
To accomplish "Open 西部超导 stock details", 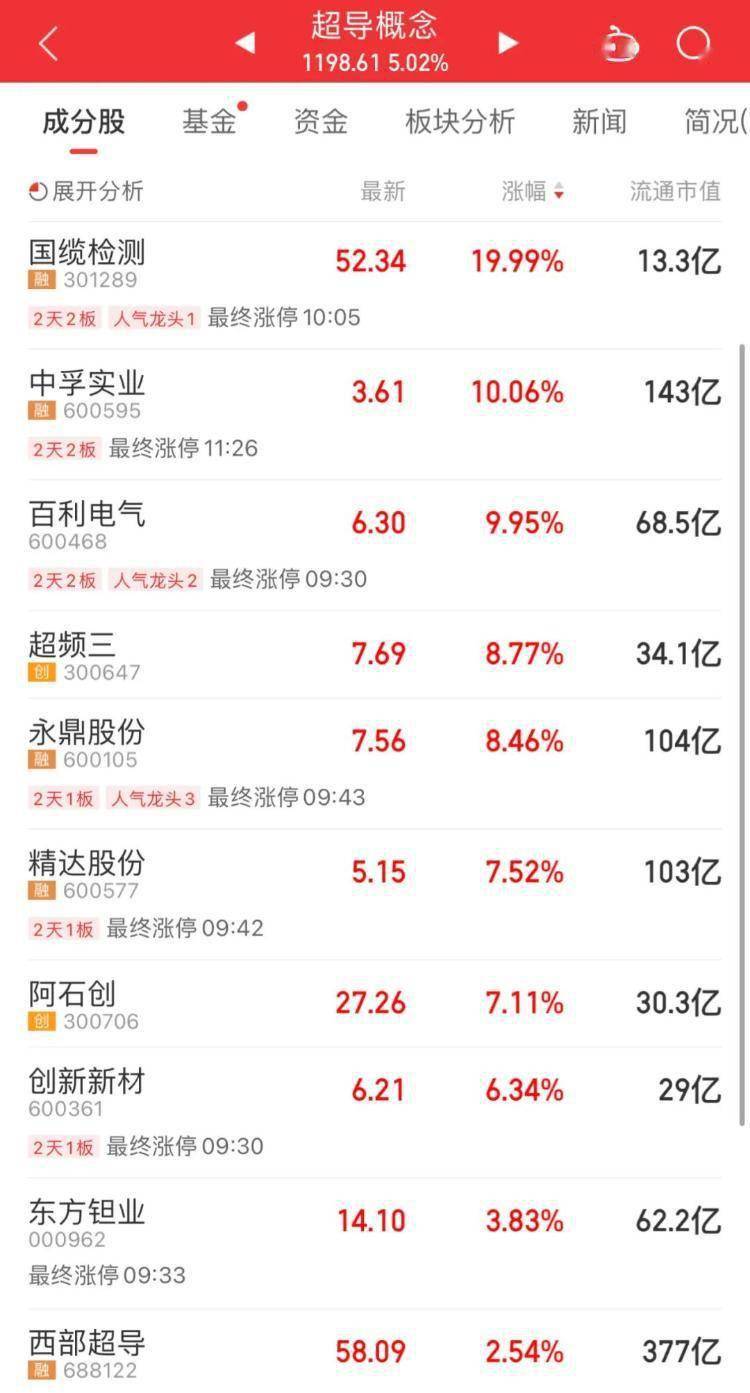I will (87, 1343).
